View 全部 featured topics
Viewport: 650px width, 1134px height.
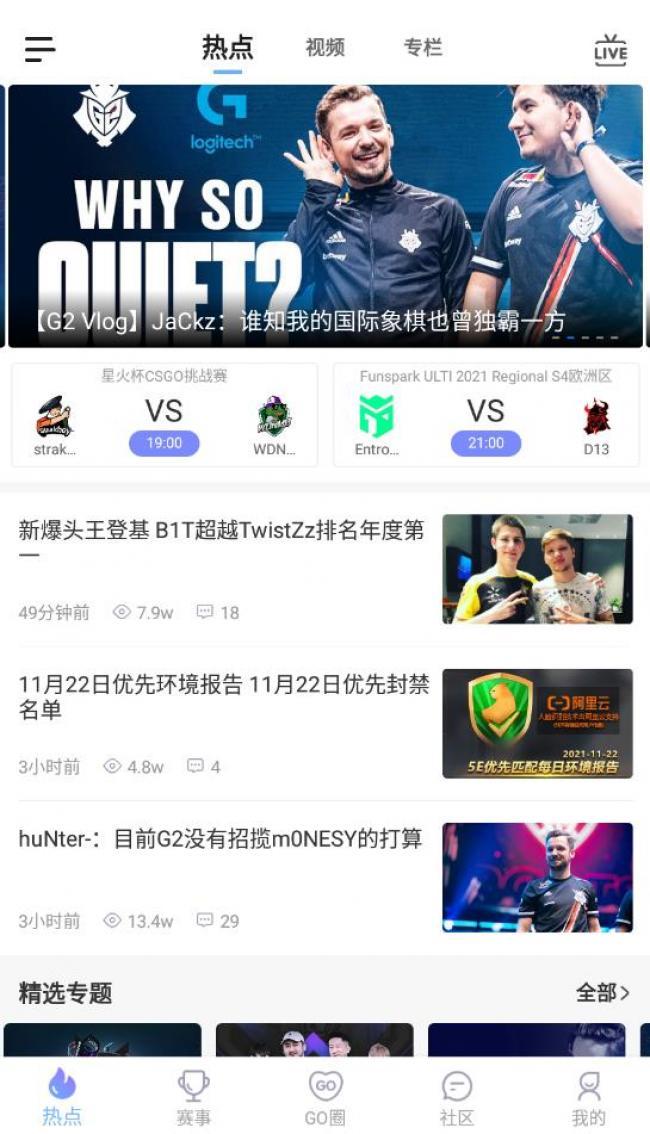(x=602, y=993)
